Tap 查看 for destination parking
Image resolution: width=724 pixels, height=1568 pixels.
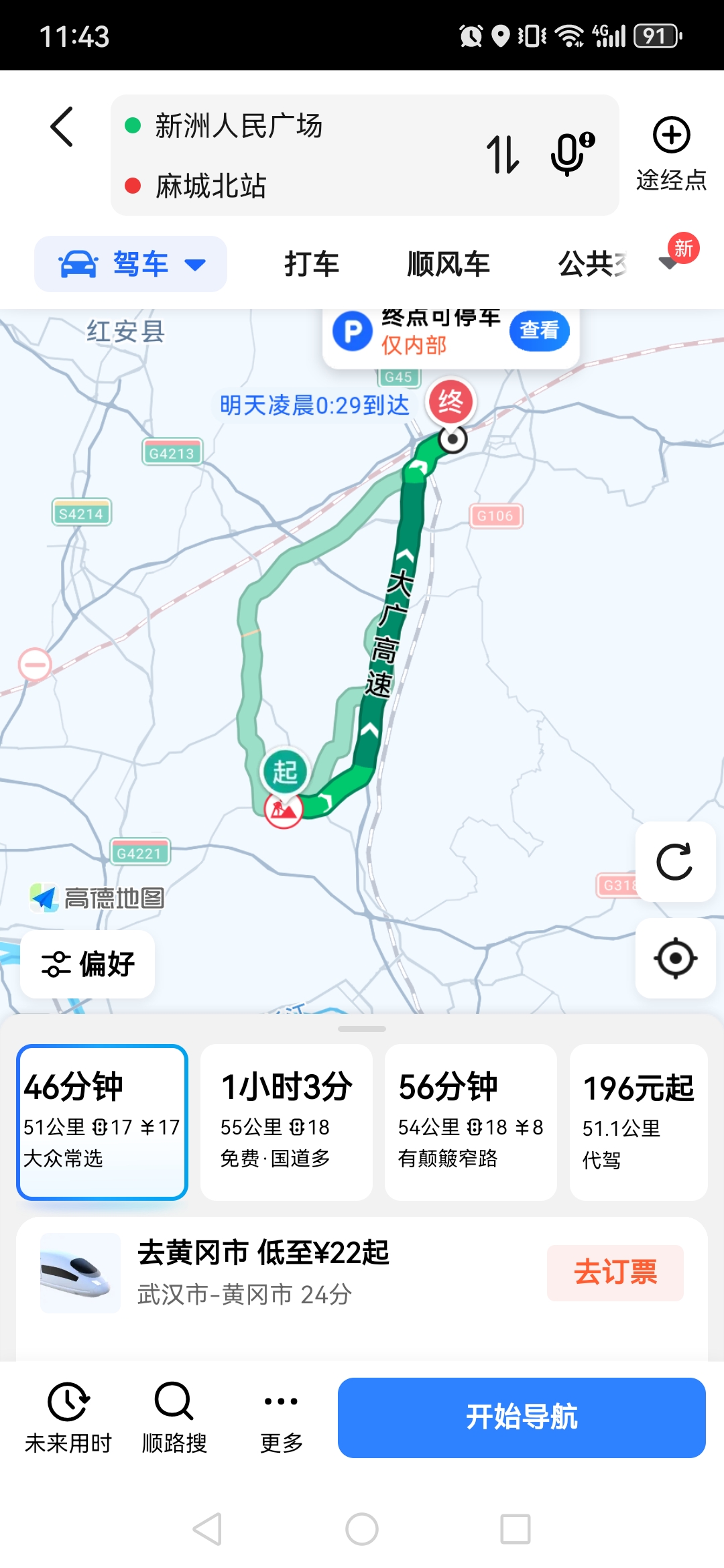pos(539,330)
